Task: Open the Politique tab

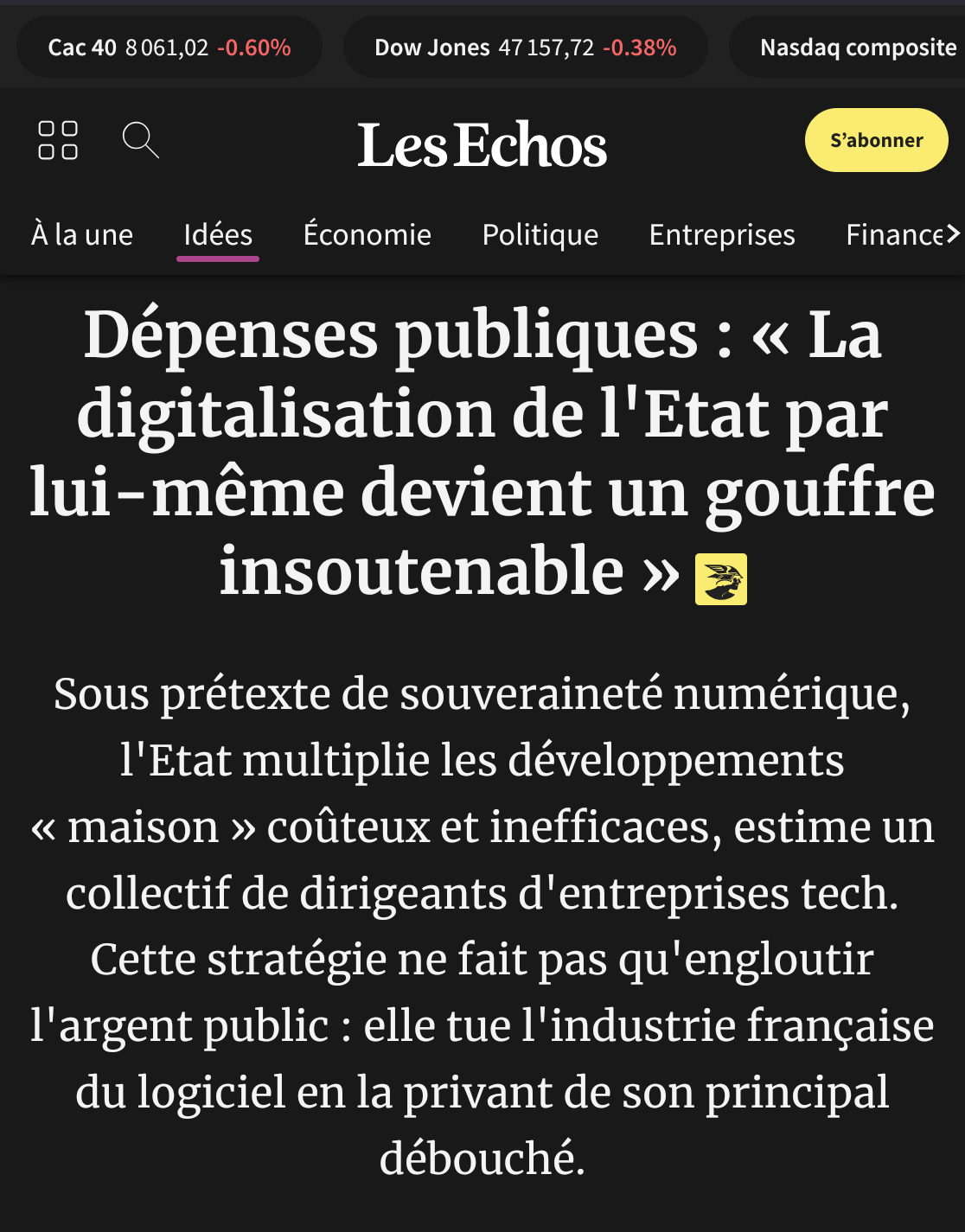Action: (540, 234)
